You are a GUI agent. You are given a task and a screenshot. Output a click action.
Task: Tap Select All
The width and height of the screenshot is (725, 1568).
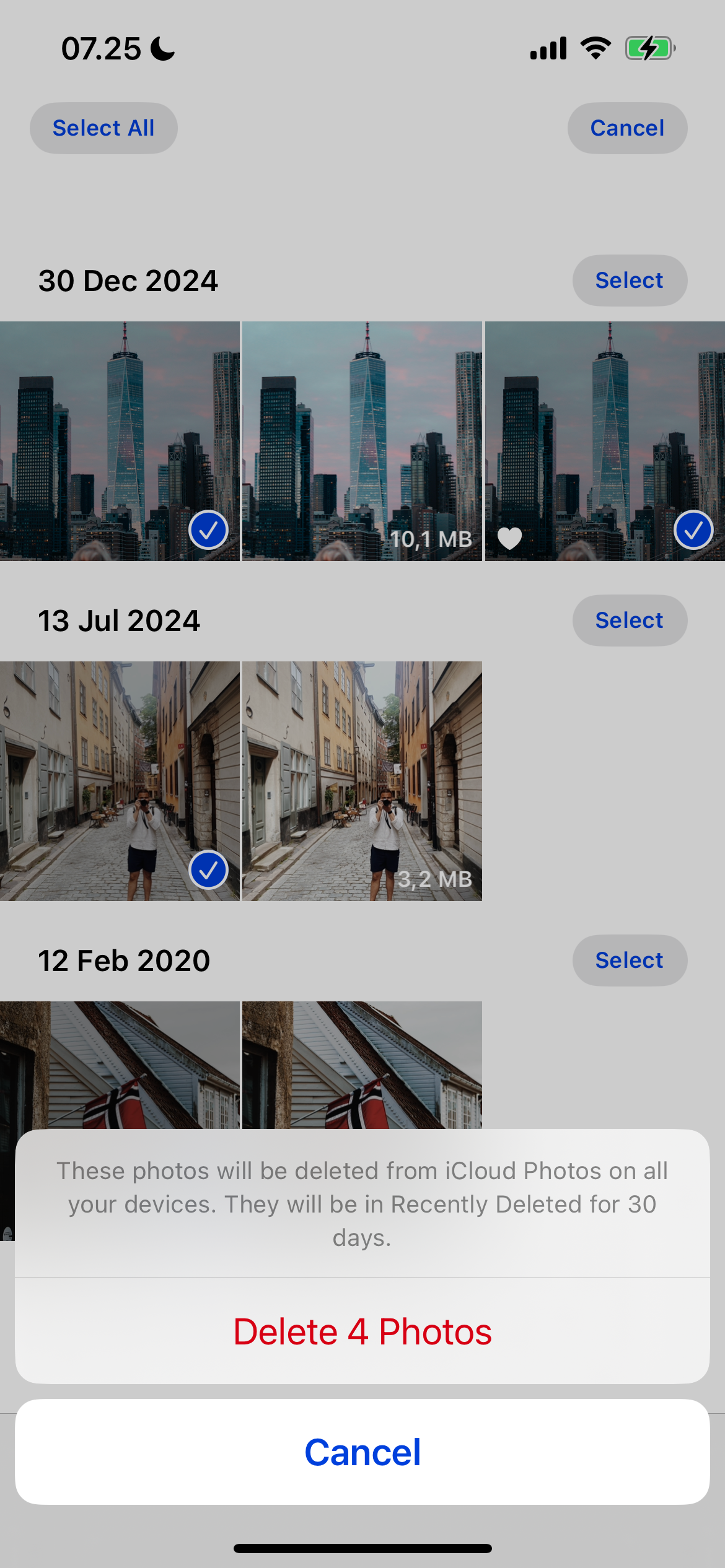point(103,127)
